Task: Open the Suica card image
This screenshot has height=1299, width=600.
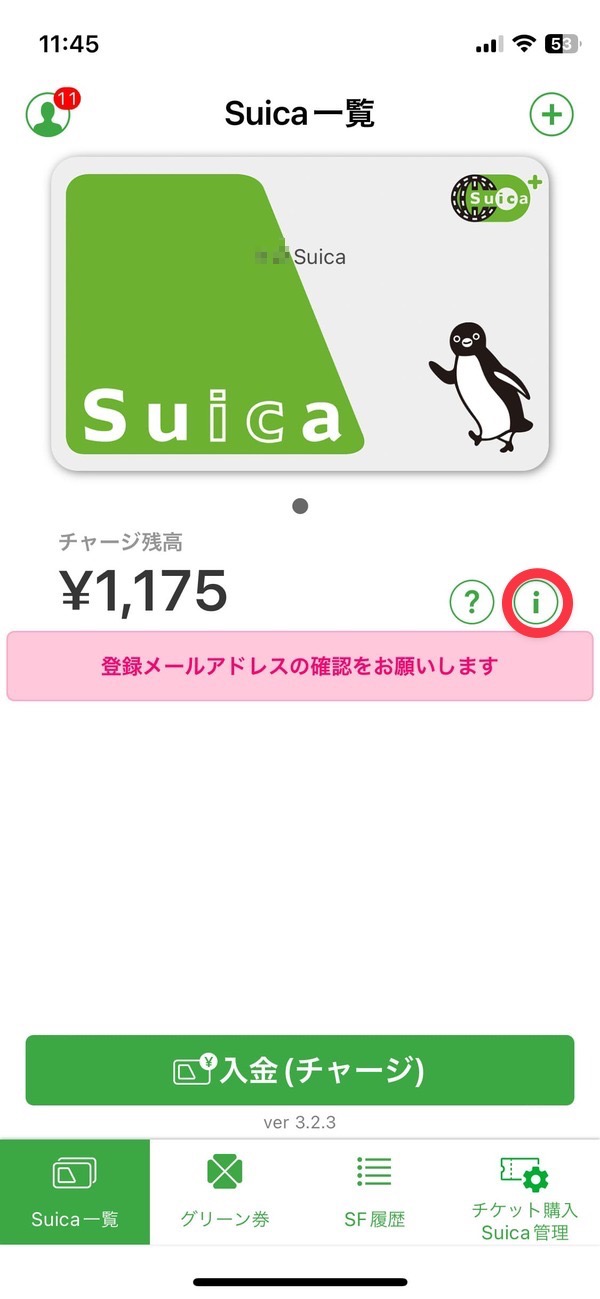Action: click(x=300, y=315)
